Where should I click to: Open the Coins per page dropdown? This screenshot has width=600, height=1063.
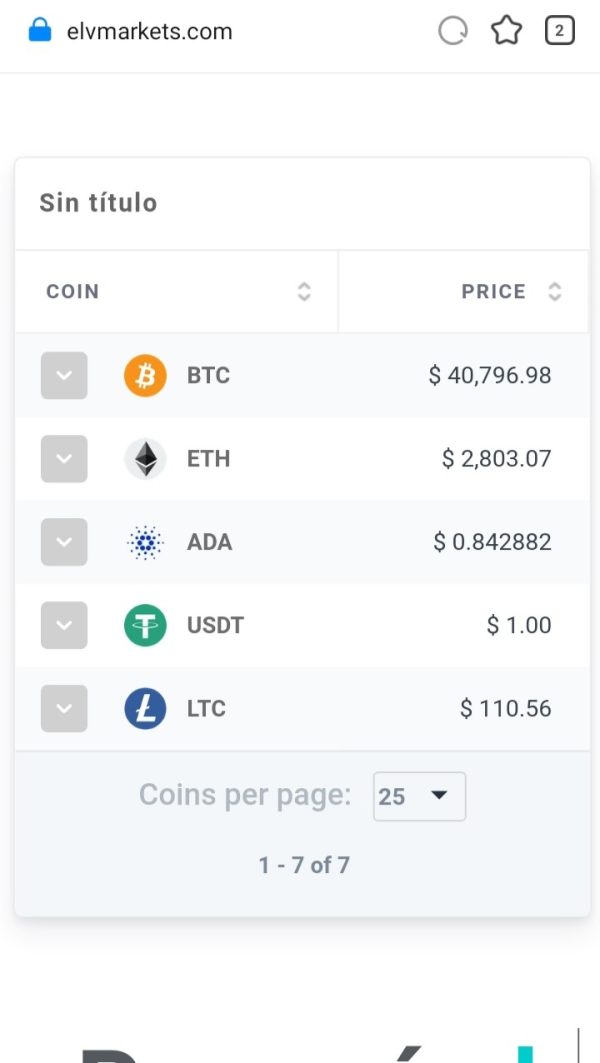tap(420, 796)
